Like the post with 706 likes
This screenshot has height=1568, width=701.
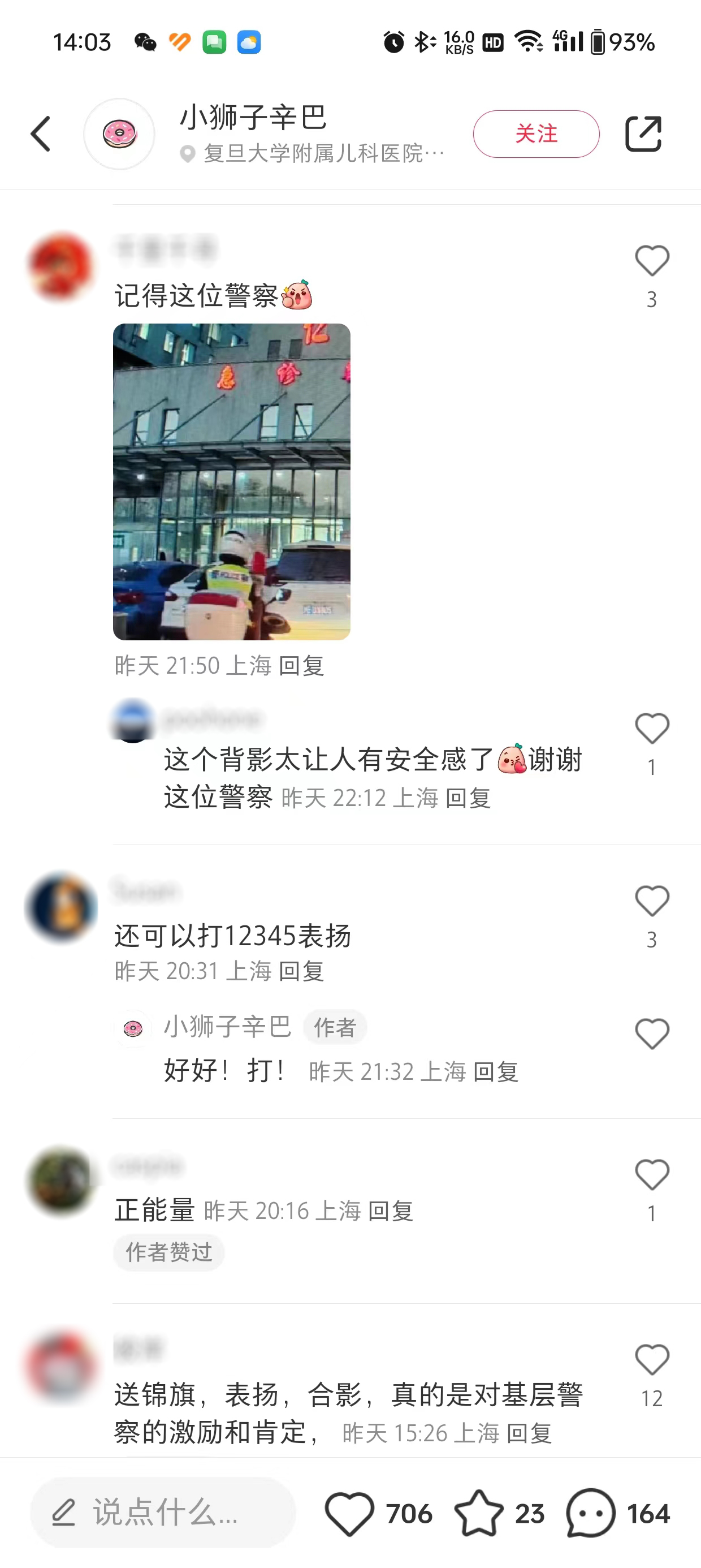tap(349, 1513)
